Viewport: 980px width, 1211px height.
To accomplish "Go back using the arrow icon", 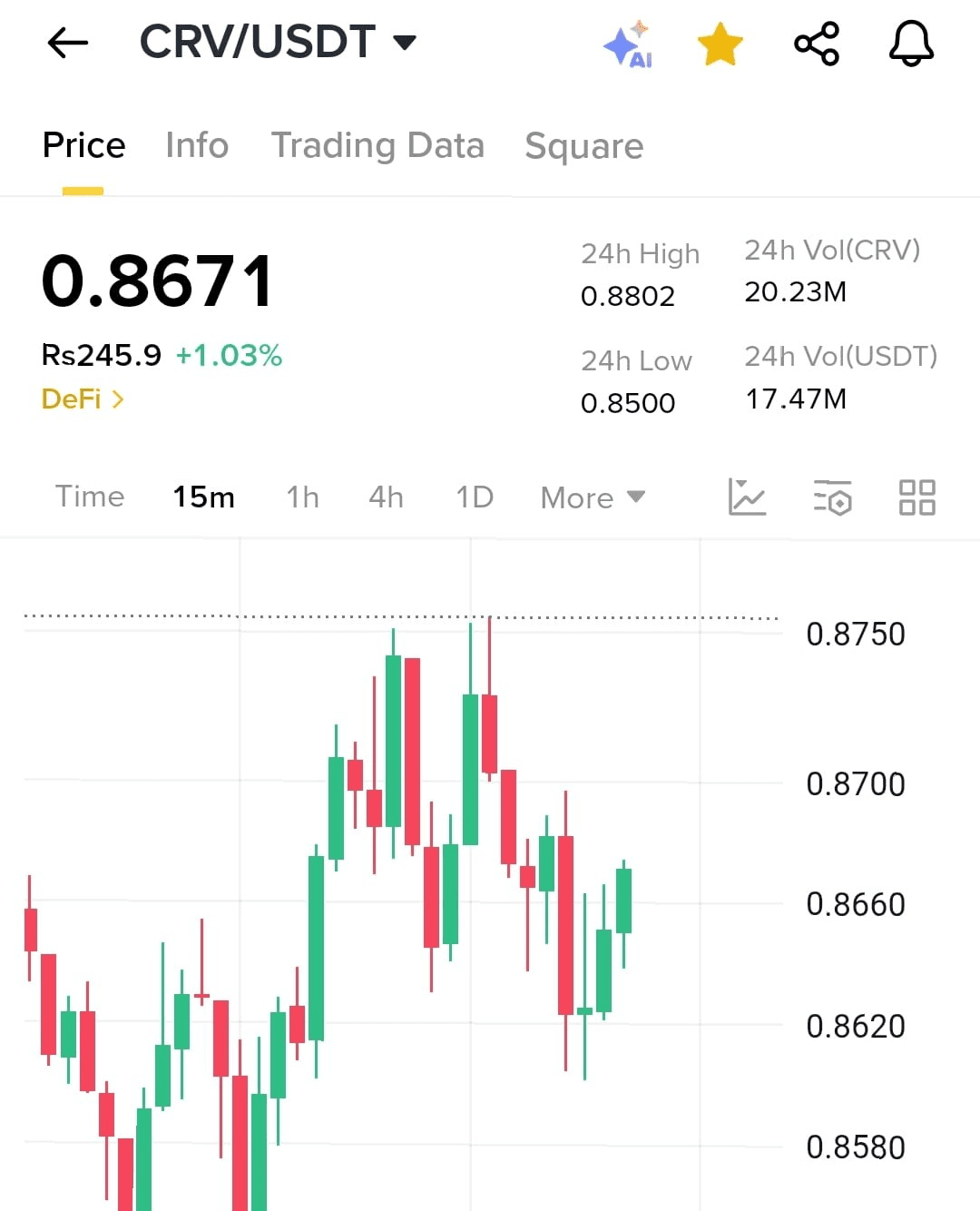I will click(68, 43).
